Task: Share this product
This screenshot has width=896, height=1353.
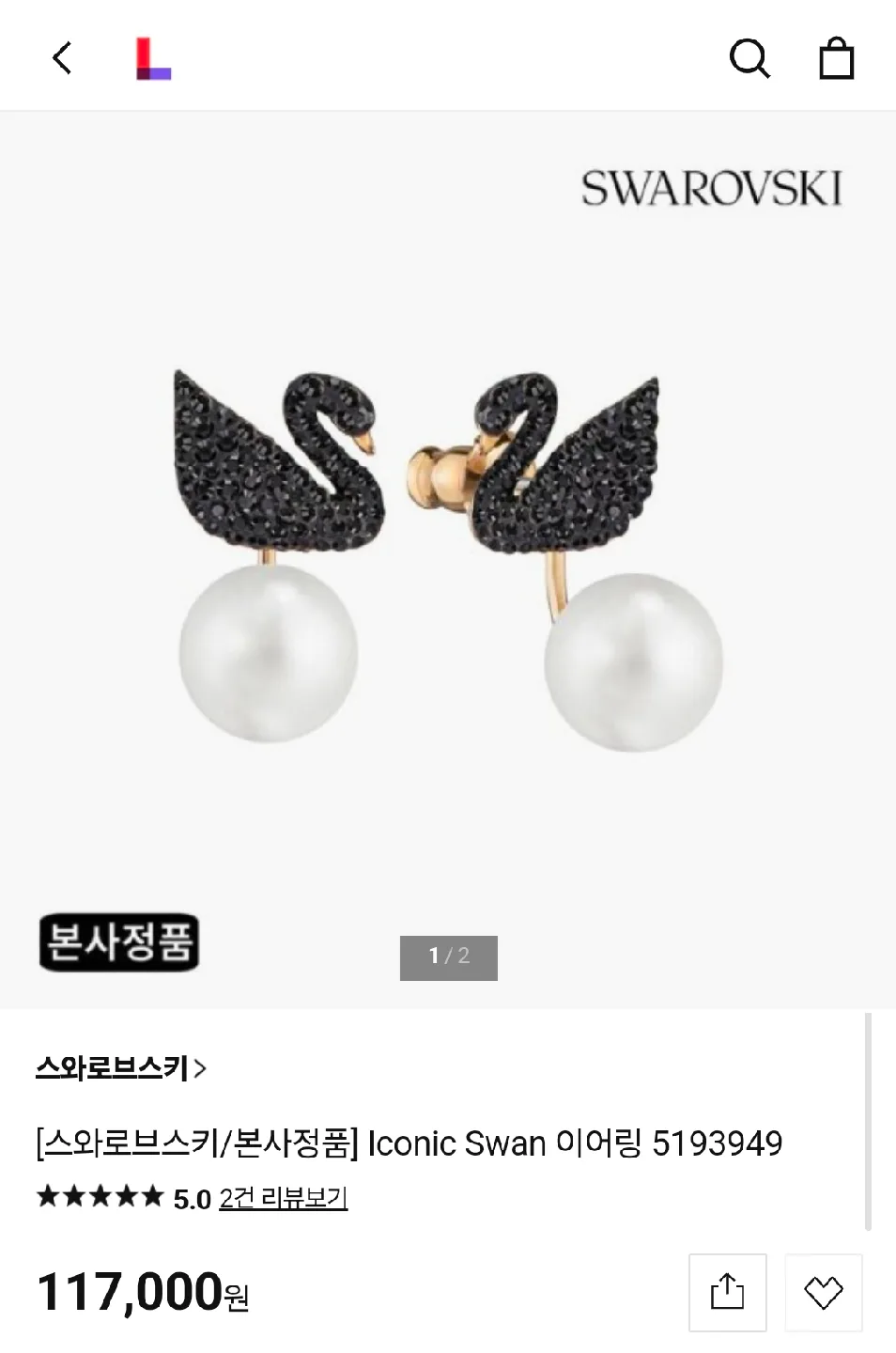Action: [x=727, y=1292]
